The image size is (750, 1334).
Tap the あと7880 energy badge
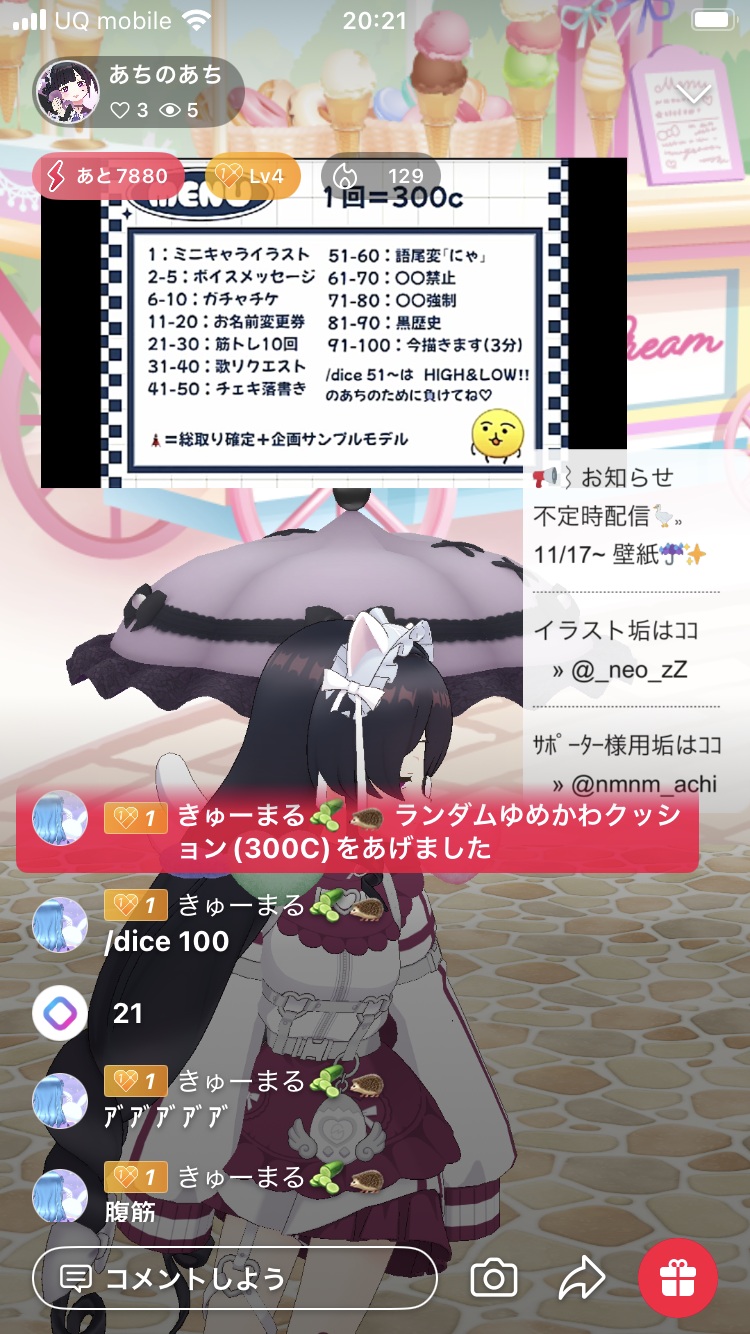click(108, 176)
